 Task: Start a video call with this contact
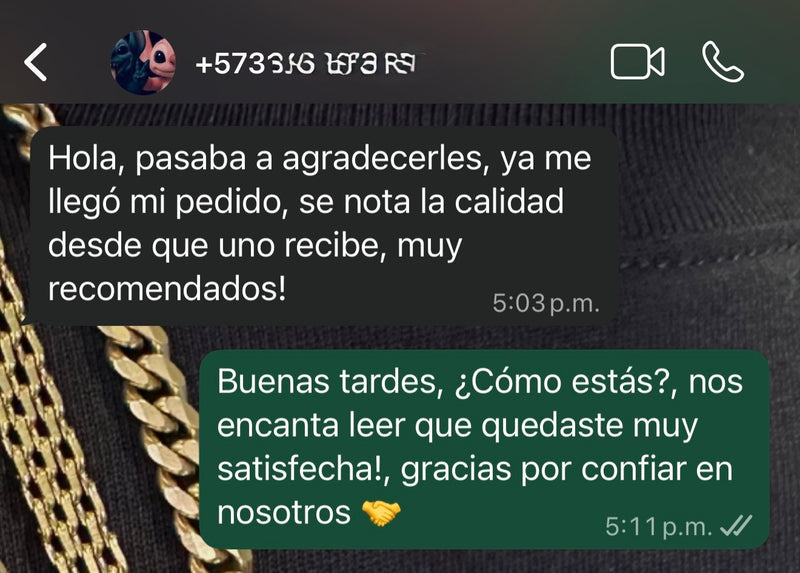pyautogui.click(x=637, y=62)
